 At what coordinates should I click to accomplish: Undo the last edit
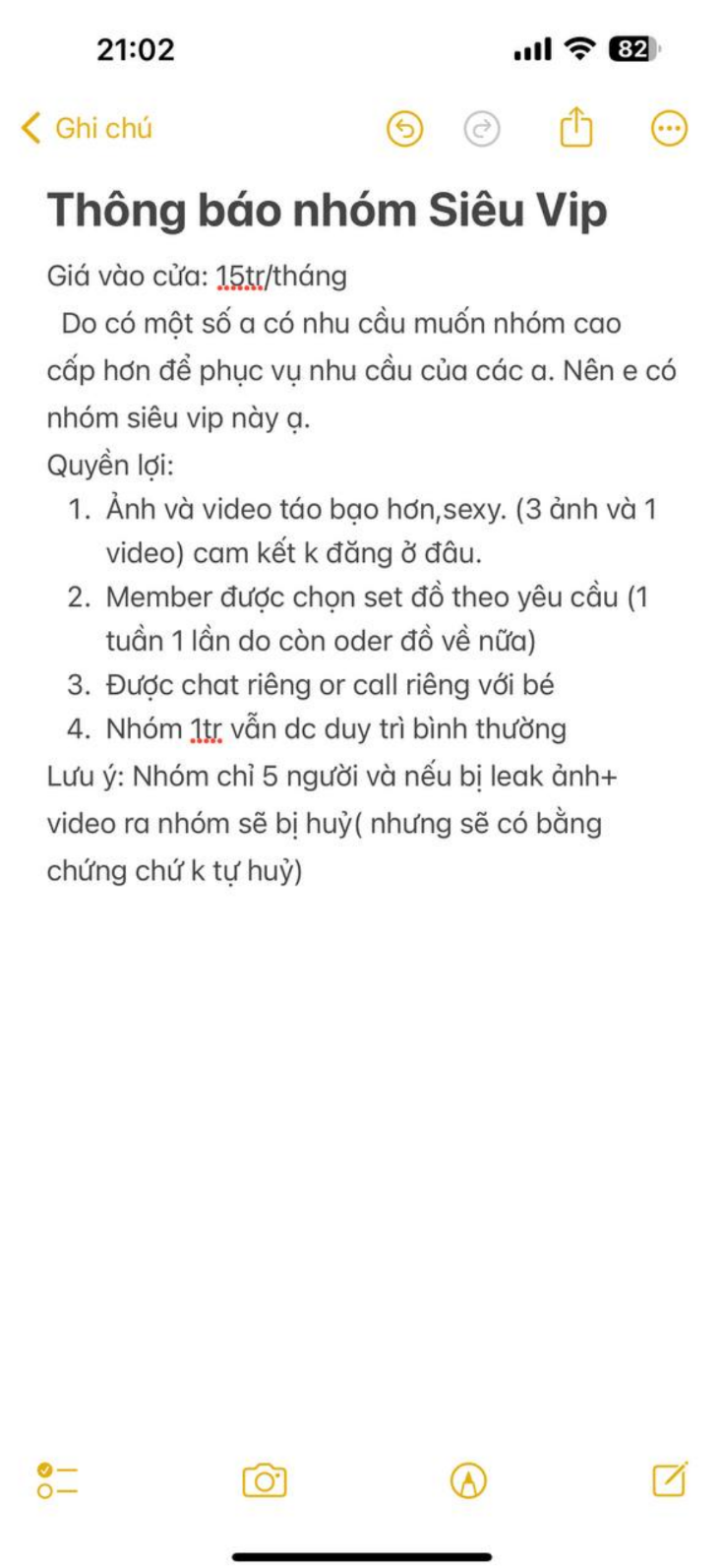click(x=404, y=129)
